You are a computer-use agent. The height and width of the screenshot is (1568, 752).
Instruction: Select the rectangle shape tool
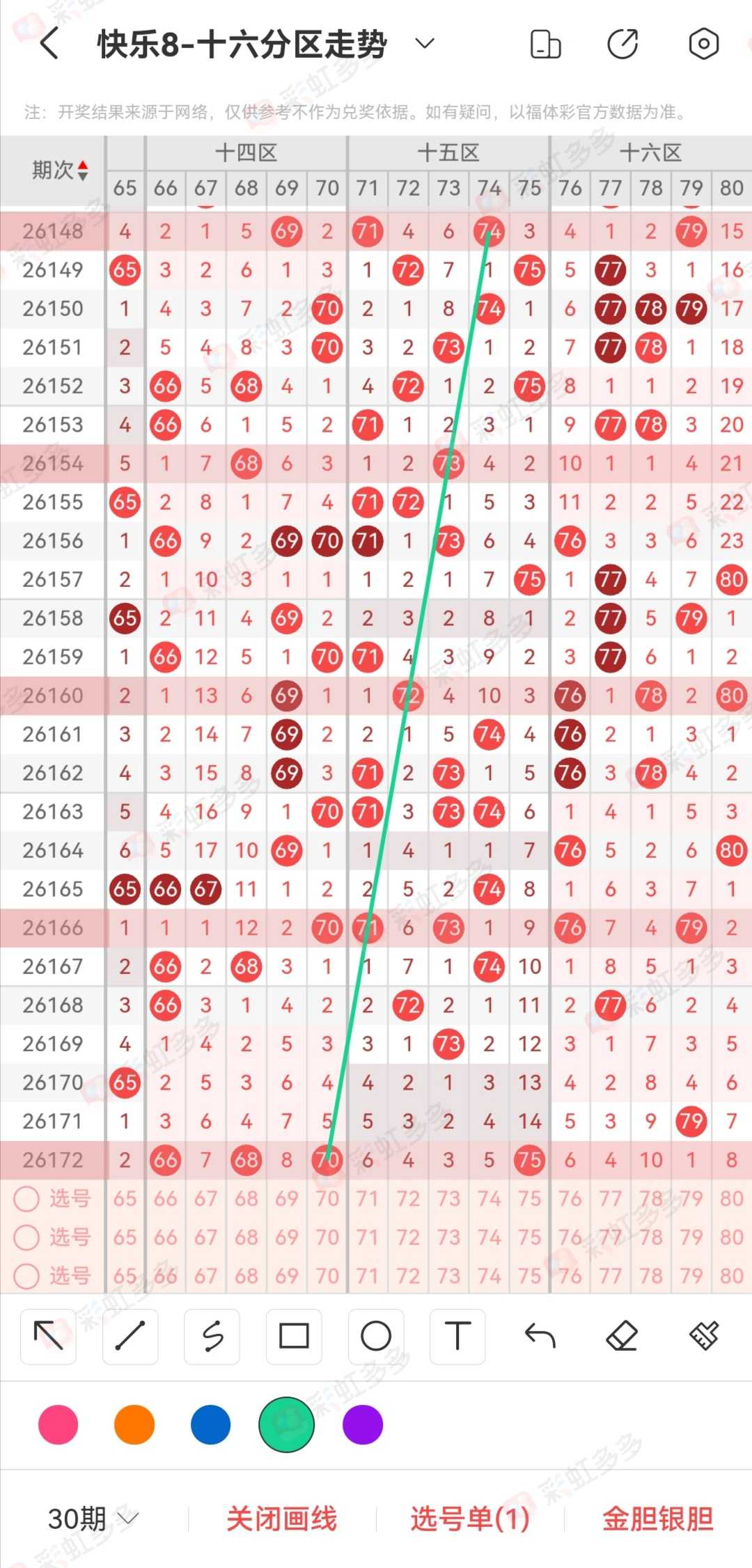[294, 1336]
